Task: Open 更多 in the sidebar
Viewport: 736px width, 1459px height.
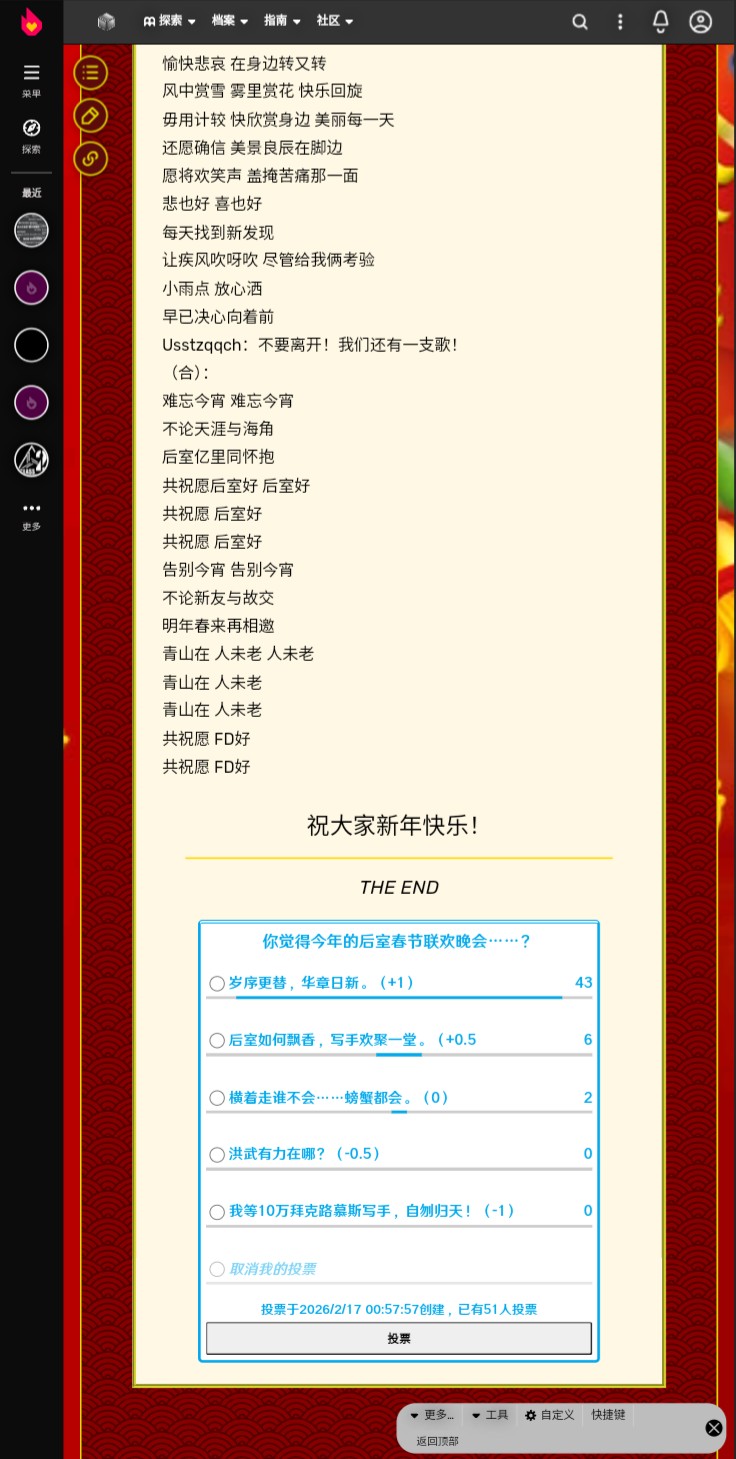Action: 31,514
